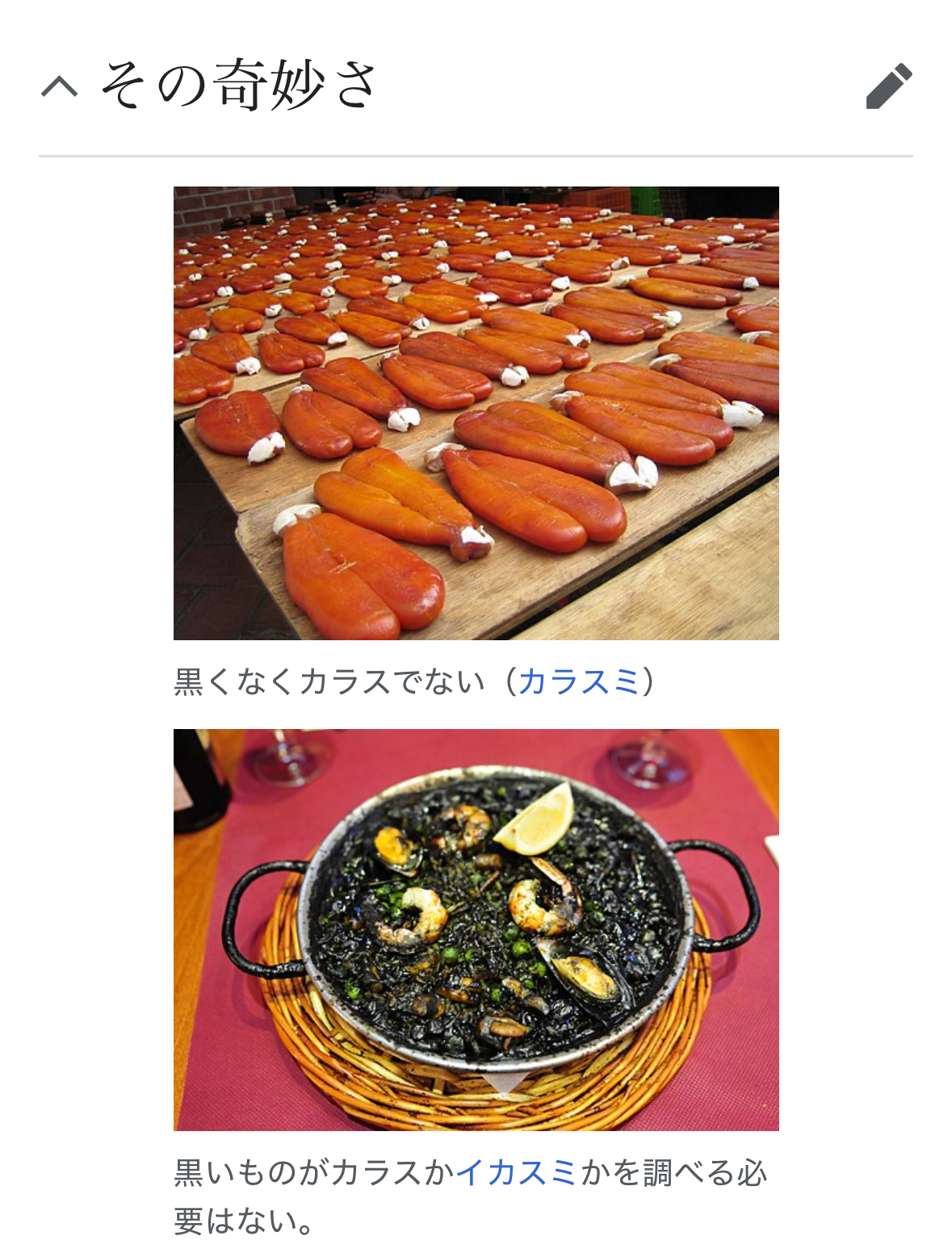The height and width of the screenshot is (1253, 952).
Task: Edit the その奇妙さ section with the pencil
Action: pyautogui.click(x=888, y=86)
